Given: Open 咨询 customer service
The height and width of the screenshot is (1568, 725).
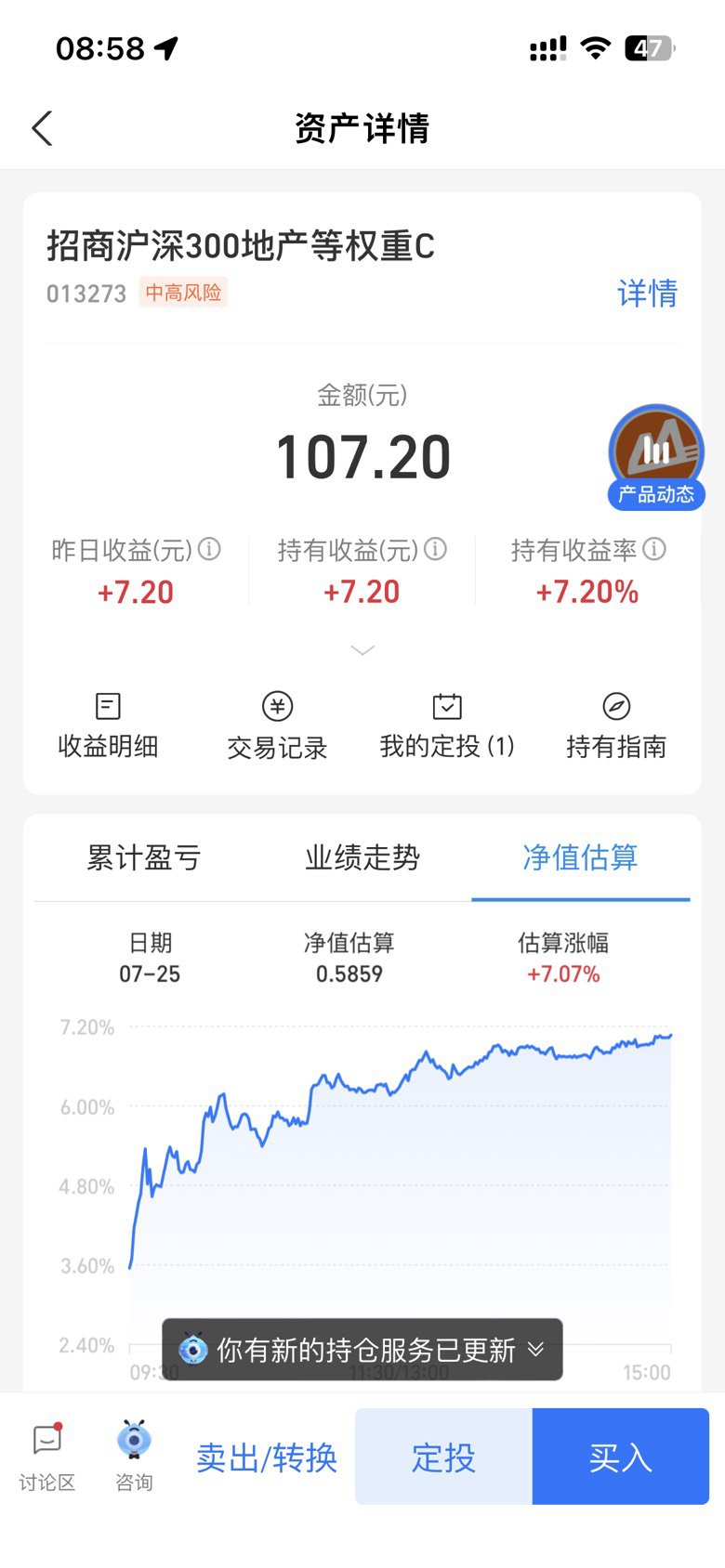Looking at the screenshot, I should pos(134,1455).
